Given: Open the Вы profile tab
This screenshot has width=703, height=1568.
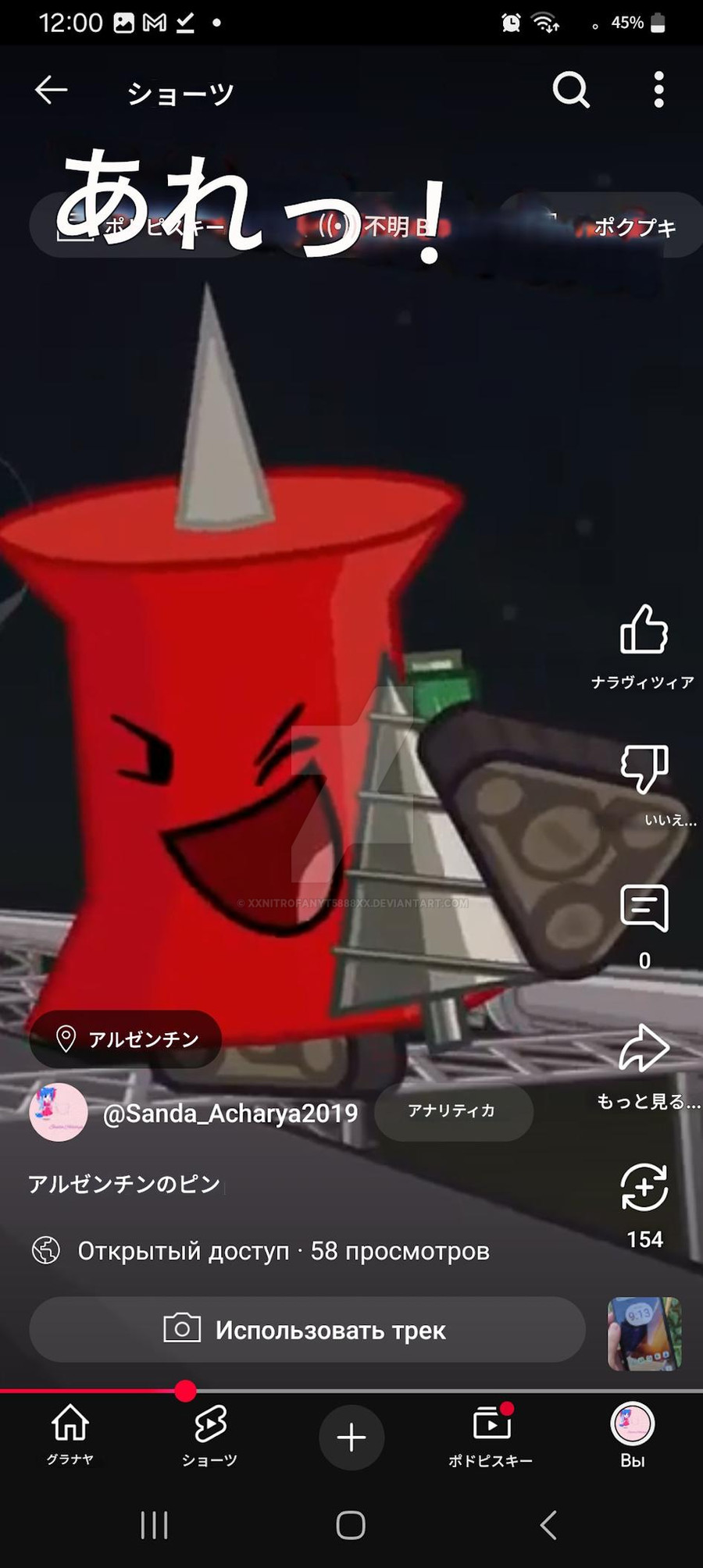Looking at the screenshot, I should (x=632, y=1435).
